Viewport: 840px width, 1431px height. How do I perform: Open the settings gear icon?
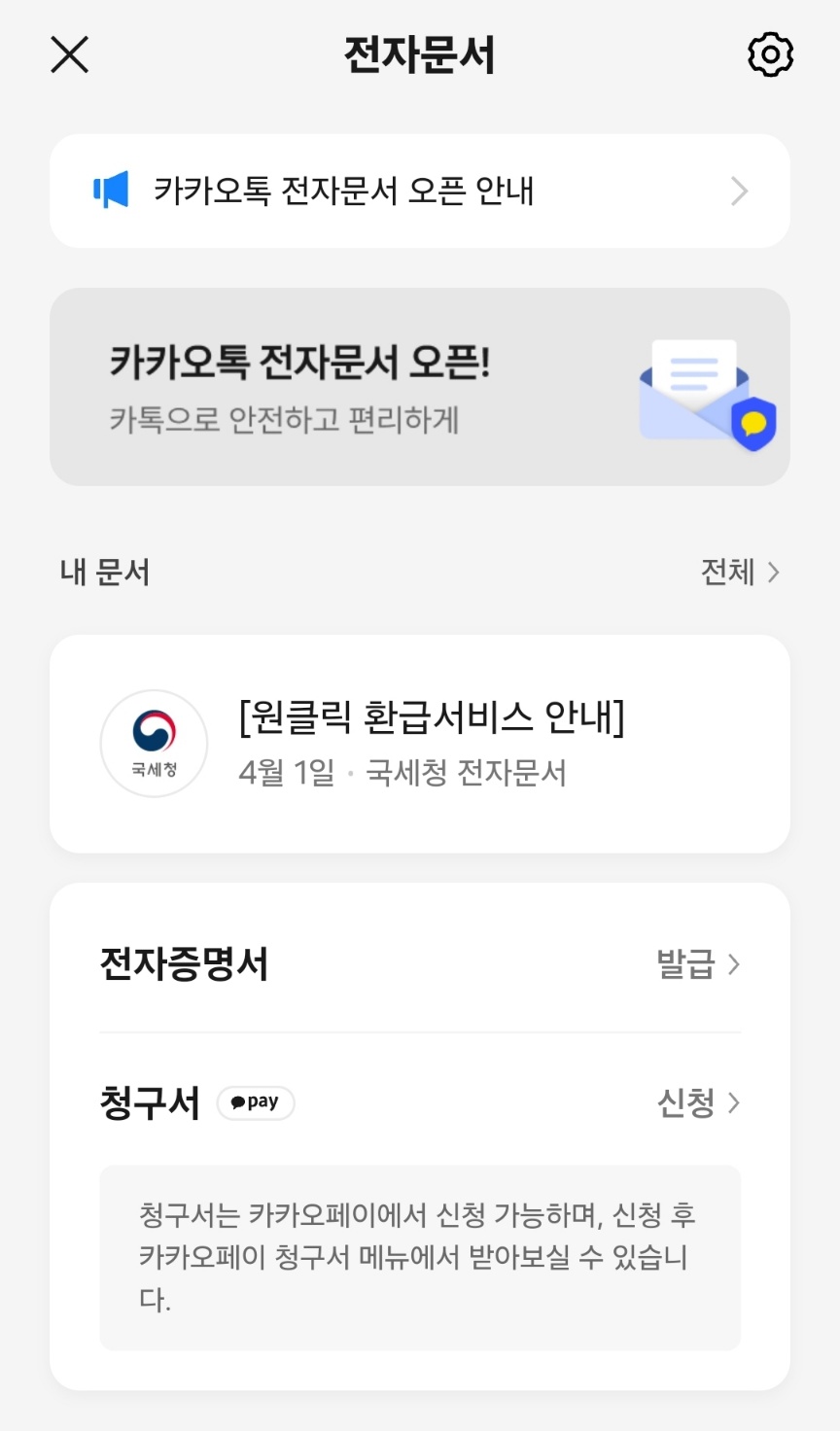pos(770,55)
